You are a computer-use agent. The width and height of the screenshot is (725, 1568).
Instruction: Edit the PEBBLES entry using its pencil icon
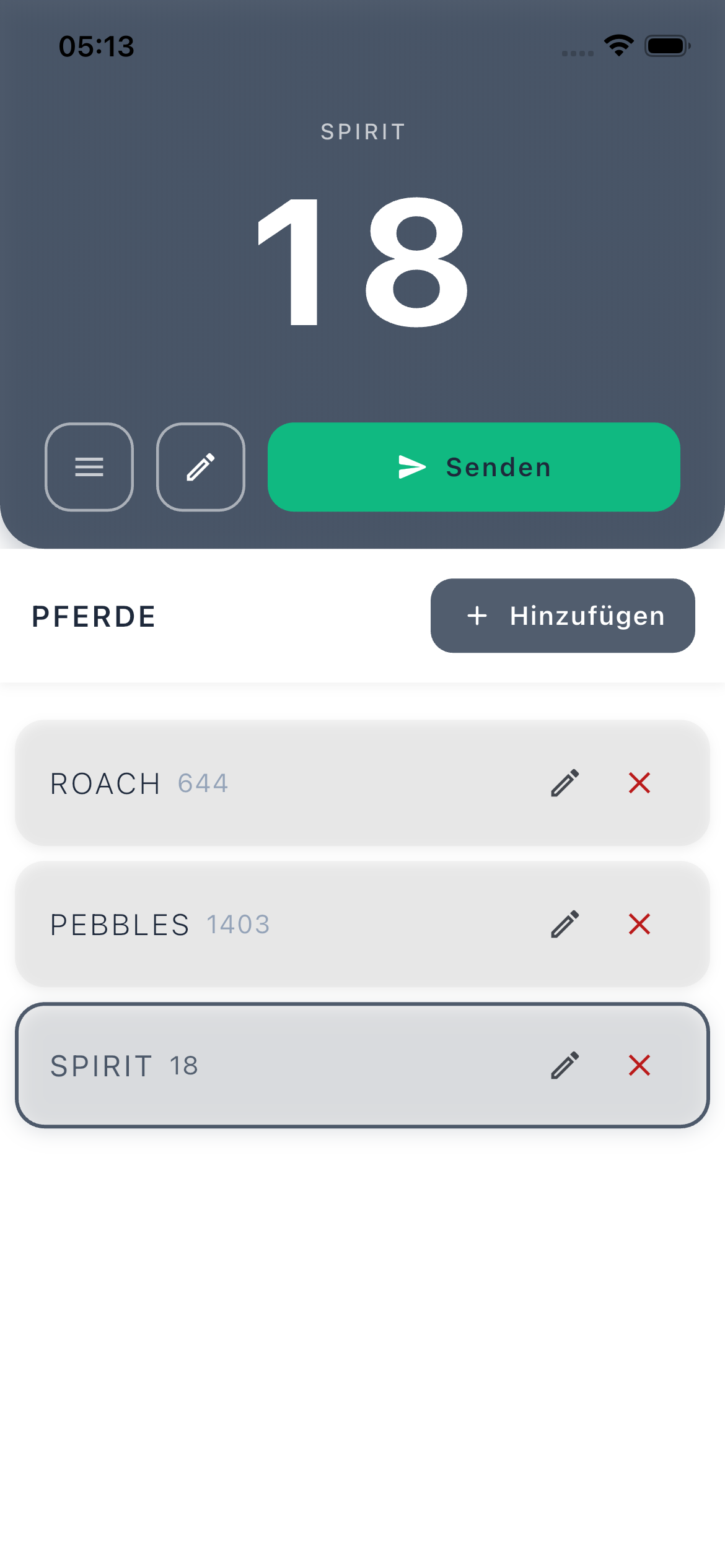coord(564,925)
